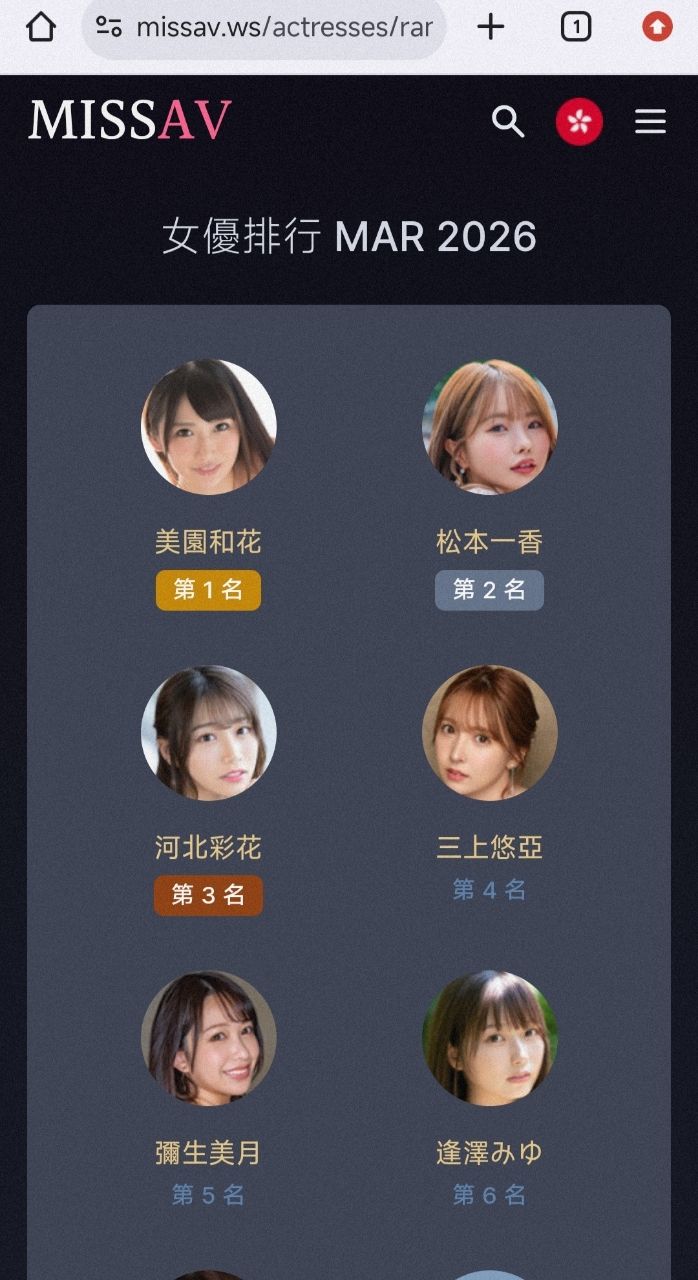698x1280 pixels.
Task: Open the hamburger menu
Action: [x=650, y=122]
